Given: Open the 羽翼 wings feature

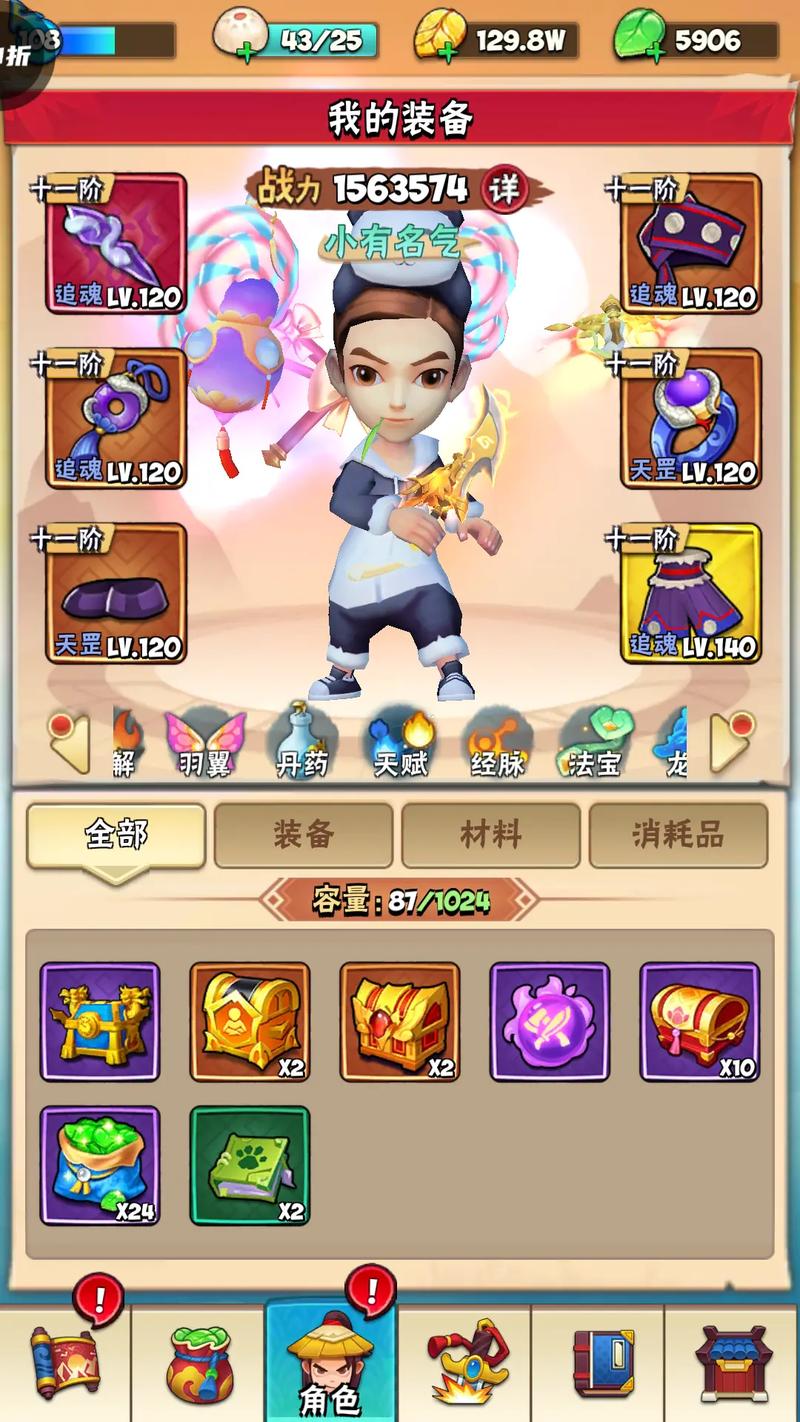Looking at the screenshot, I should pyautogui.click(x=206, y=744).
